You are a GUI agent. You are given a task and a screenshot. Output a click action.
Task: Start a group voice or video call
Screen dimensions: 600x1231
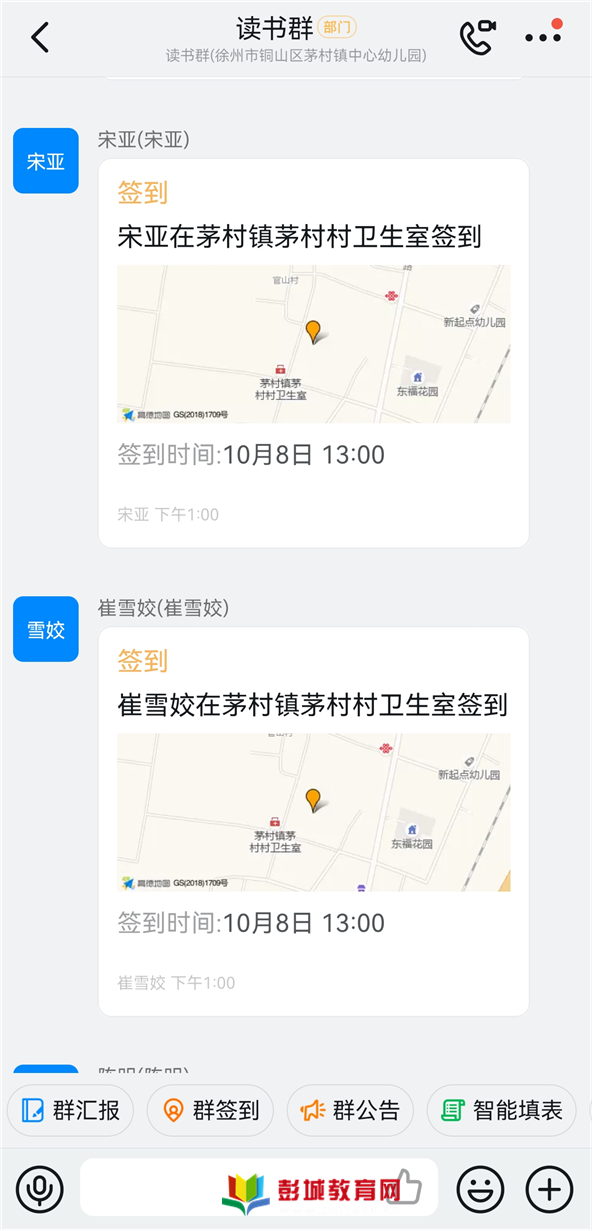pos(476,37)
